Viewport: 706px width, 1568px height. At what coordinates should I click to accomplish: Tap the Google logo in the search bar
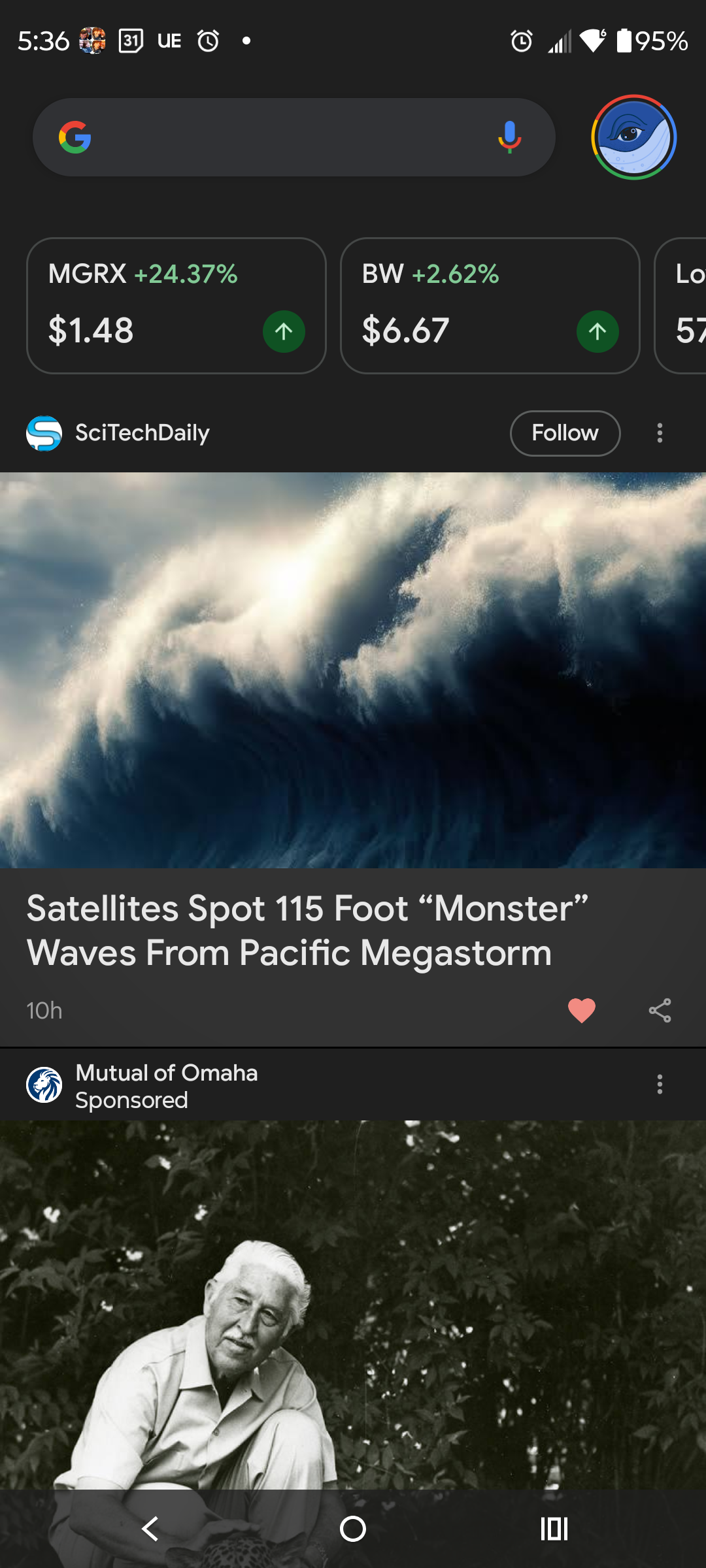pyautogui.click(x=76, y=137)
